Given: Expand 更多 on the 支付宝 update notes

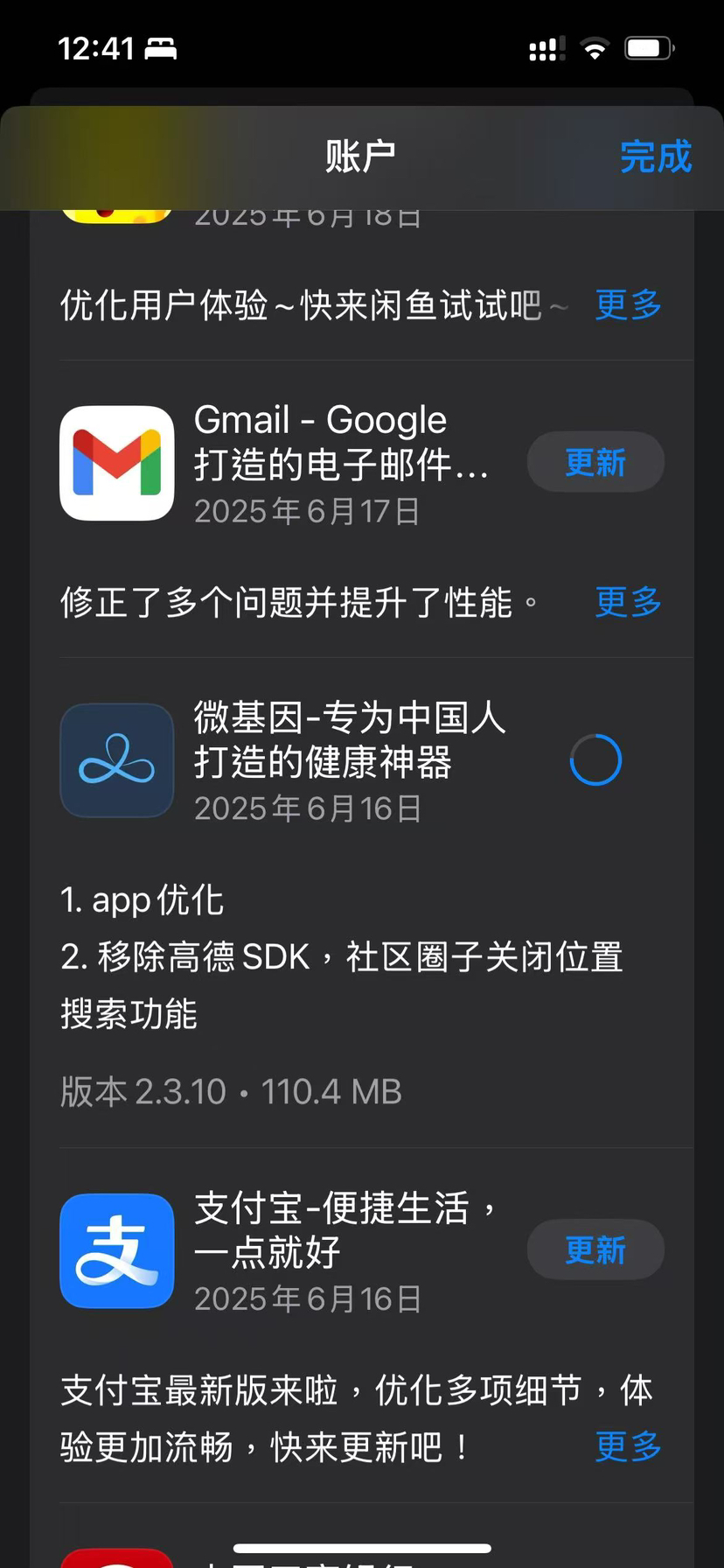Looking at the screenshot, I should point(628,1446).
